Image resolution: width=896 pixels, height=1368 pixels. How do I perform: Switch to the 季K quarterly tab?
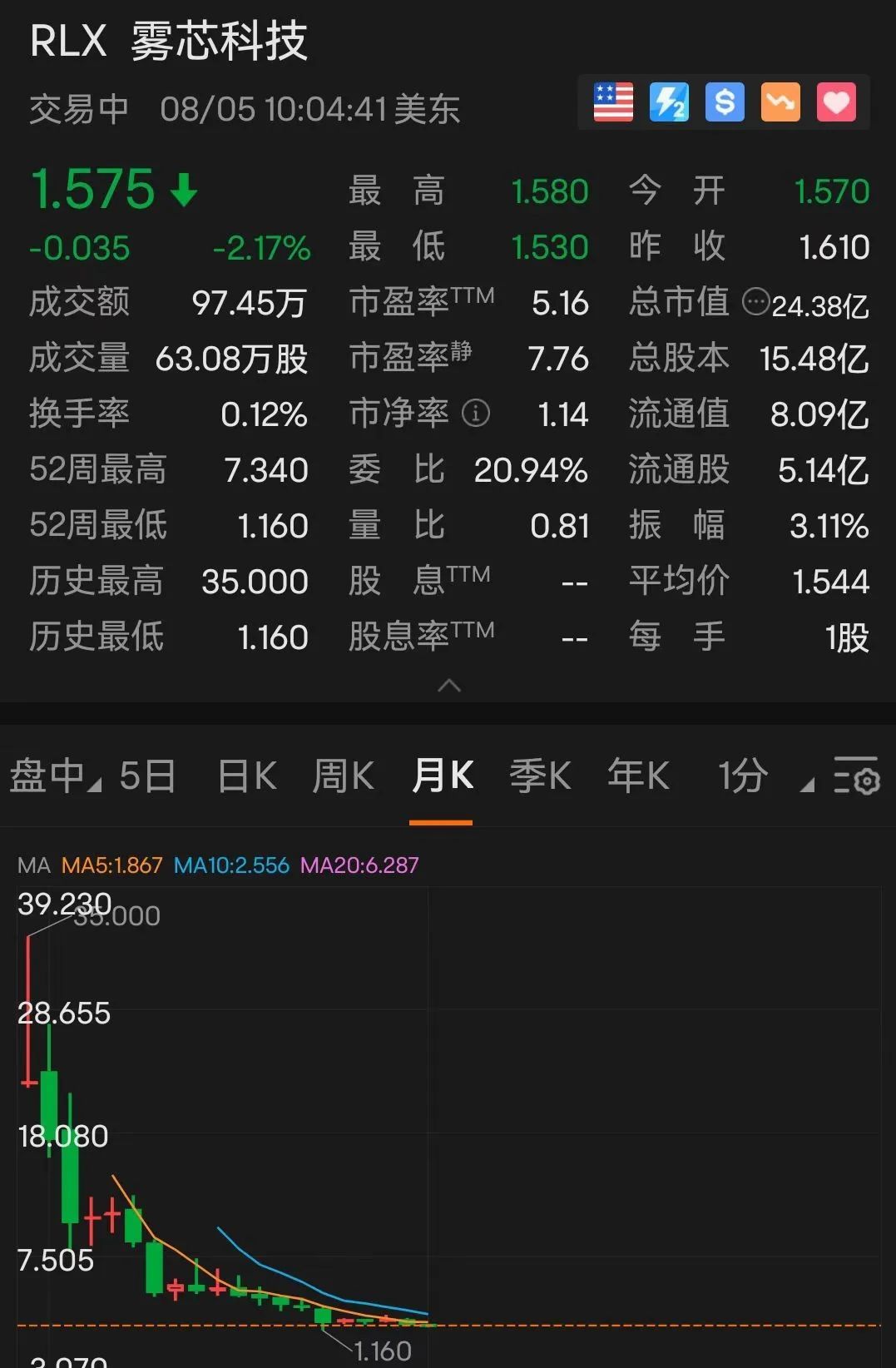pos(539,776)
